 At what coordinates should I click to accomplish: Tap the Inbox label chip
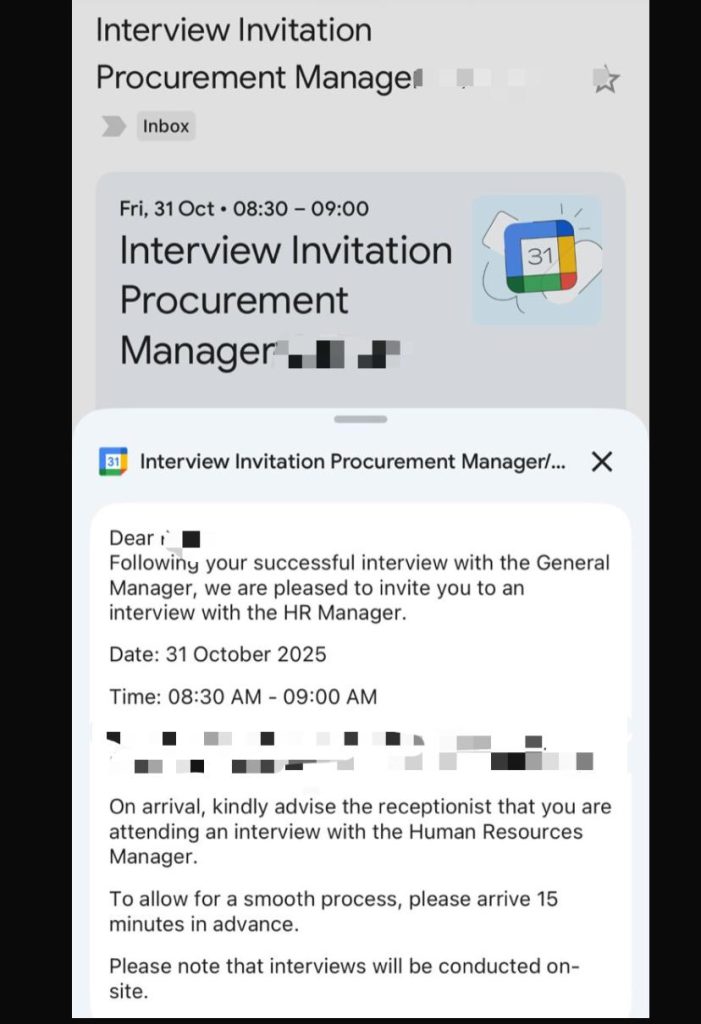click(165, 127)
